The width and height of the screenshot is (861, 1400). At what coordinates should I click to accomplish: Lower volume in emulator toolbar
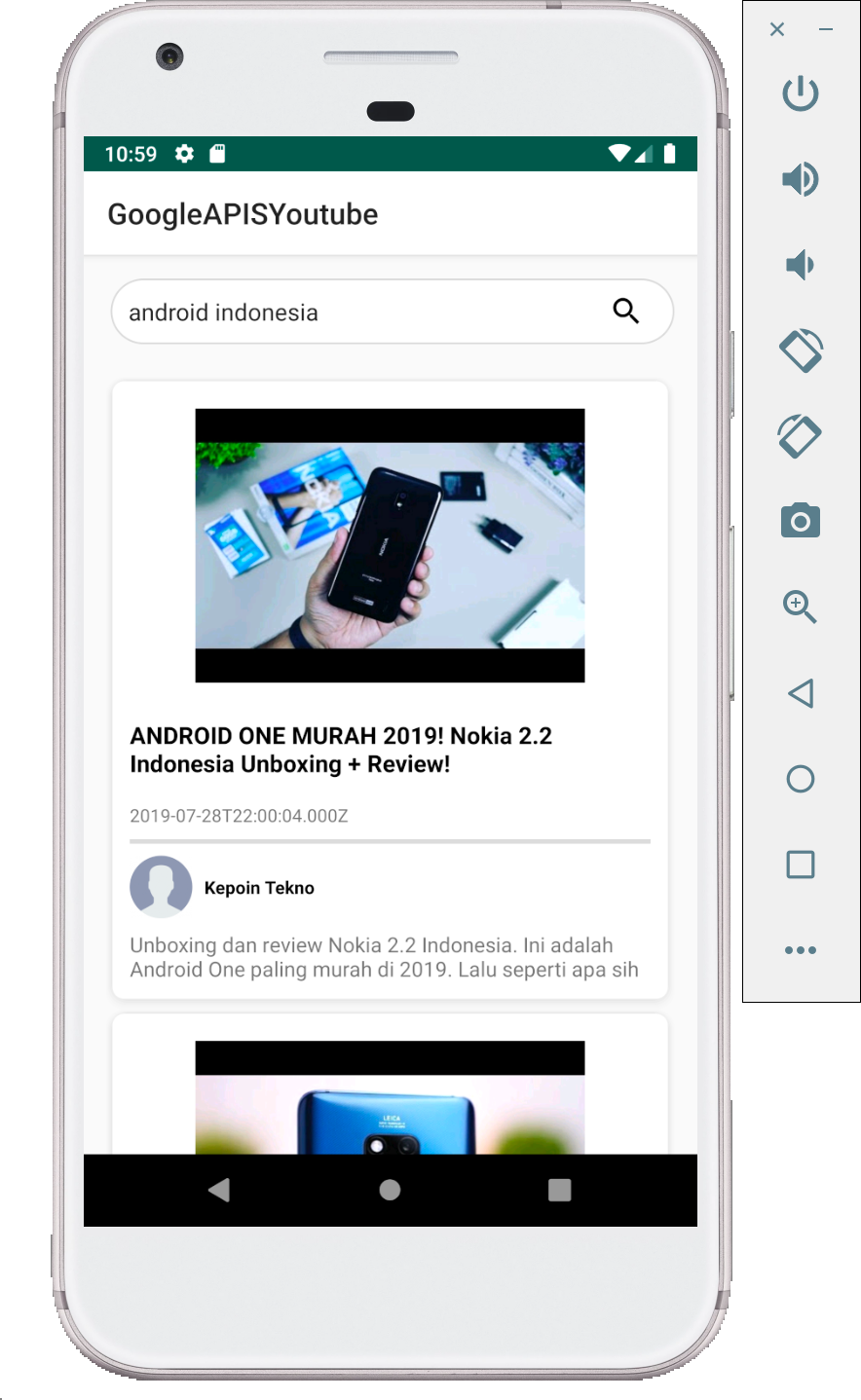point(800,265)
